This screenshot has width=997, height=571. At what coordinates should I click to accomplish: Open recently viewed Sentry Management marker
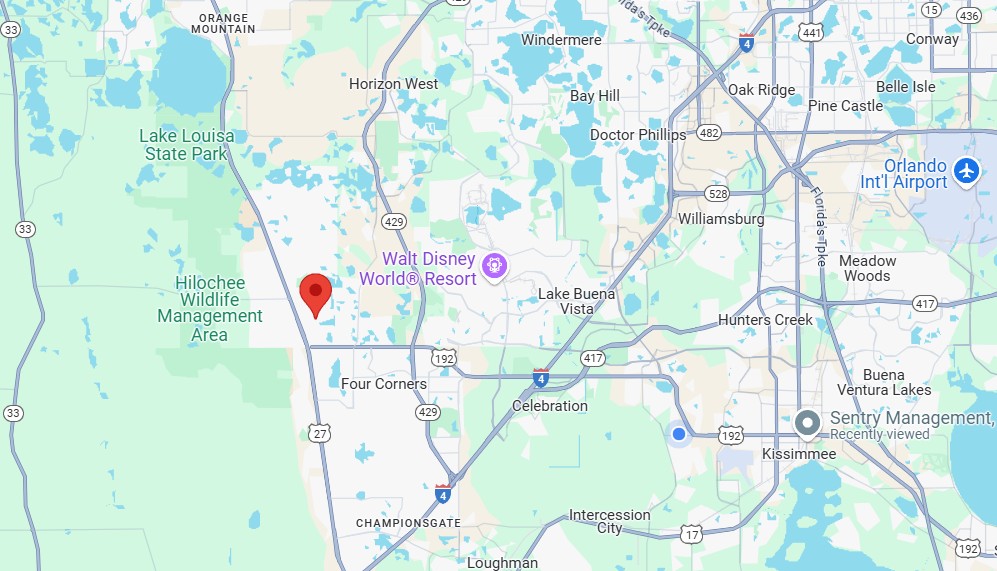(x=807, y=424)
